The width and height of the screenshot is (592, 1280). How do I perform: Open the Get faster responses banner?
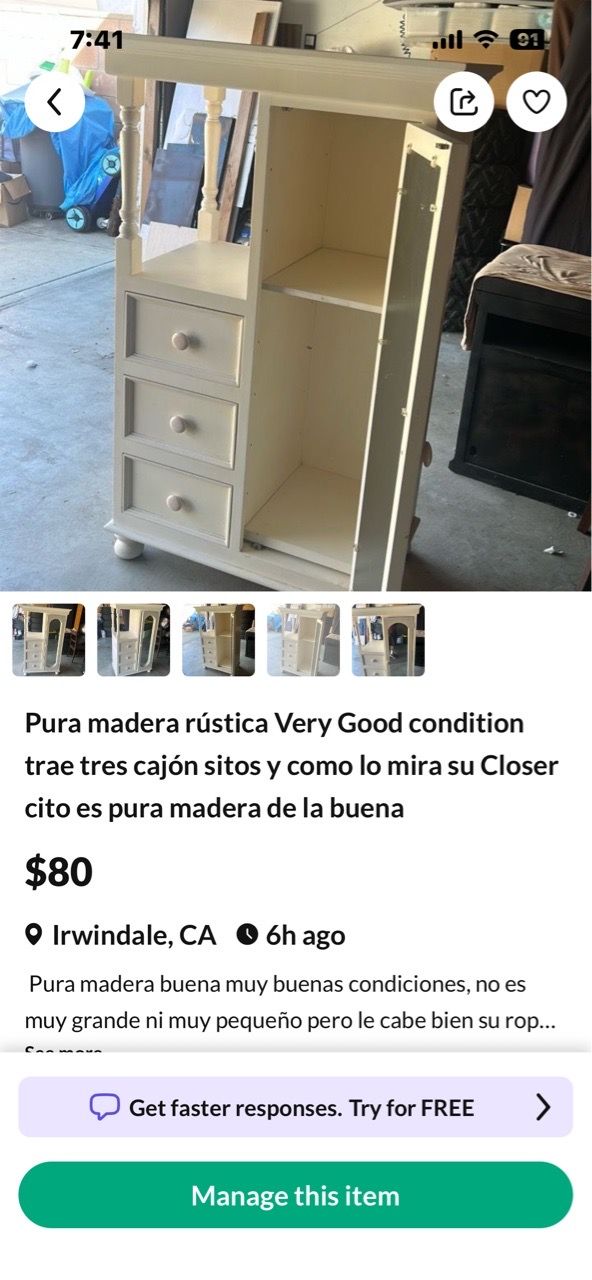point(296,1107)
